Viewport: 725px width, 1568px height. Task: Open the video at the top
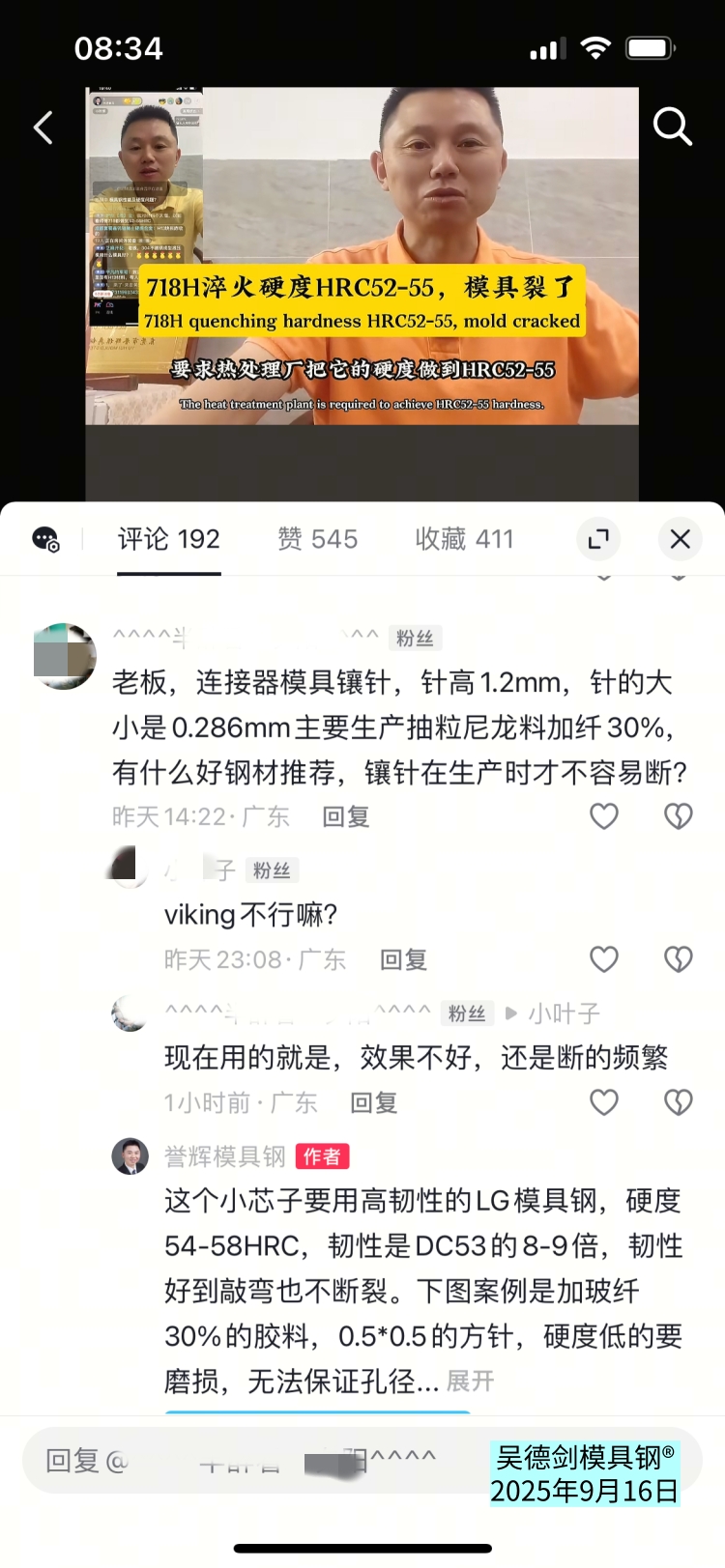pos(362,256)
